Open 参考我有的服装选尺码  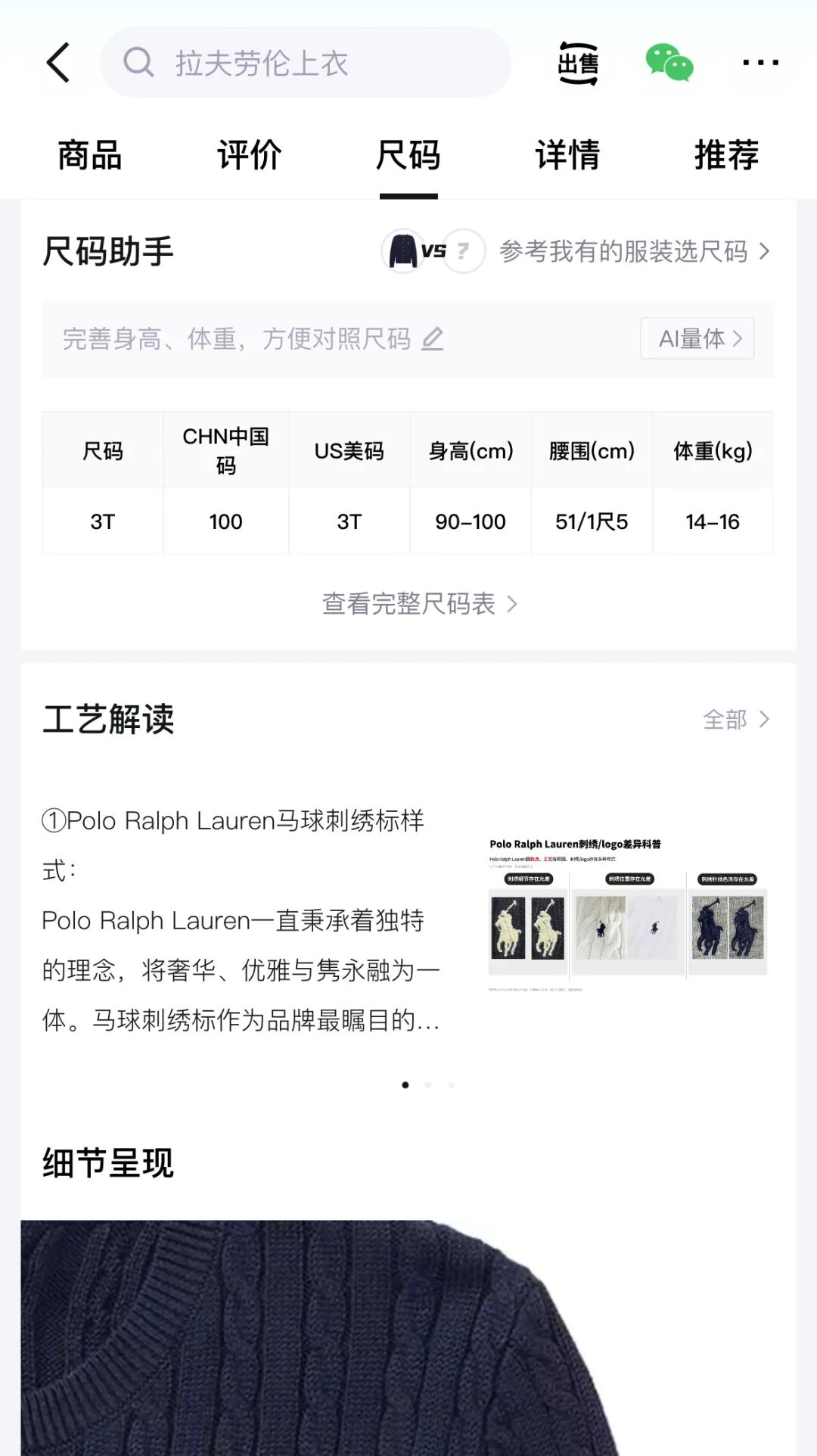point(634,251)
